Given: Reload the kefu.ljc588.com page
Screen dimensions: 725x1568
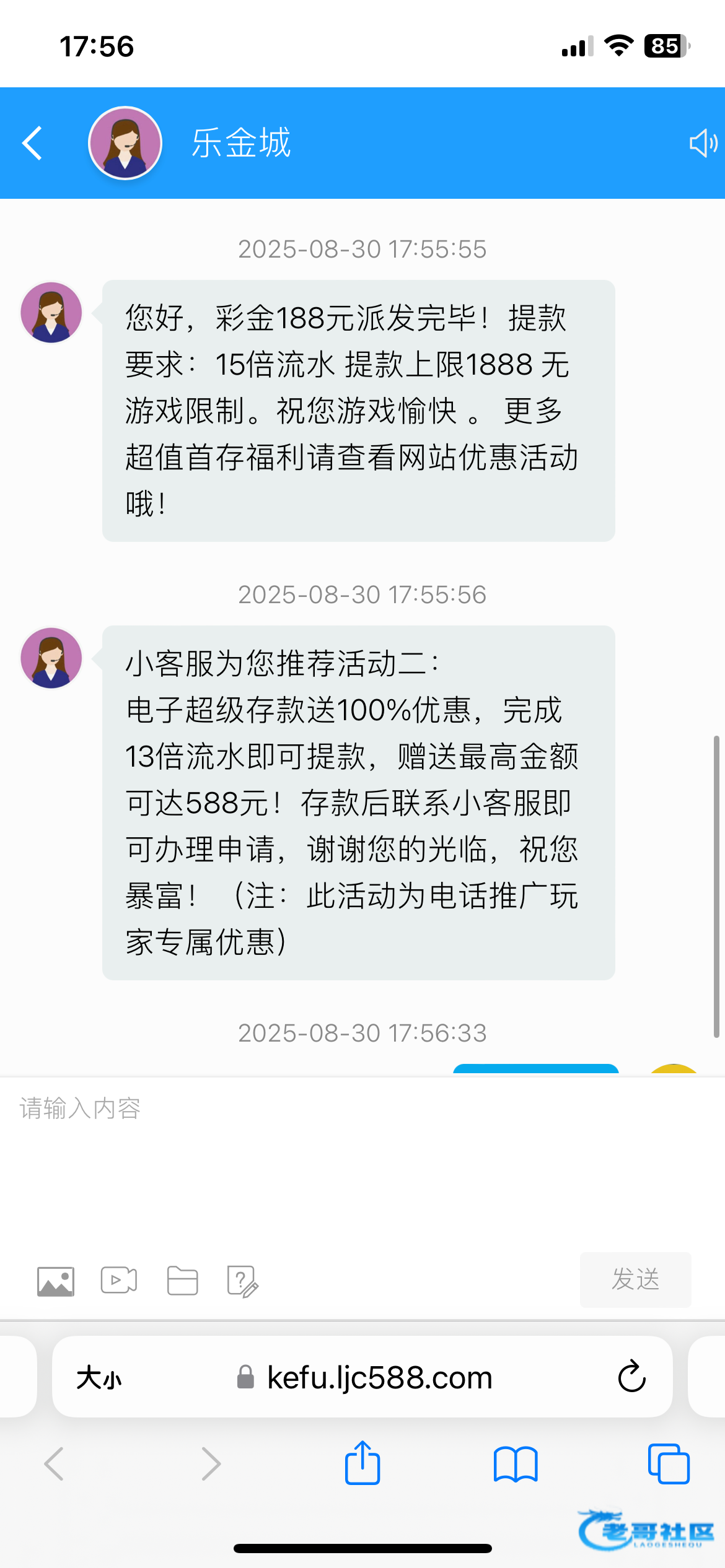Looking at the screenshot, I should pos(631,1377).
